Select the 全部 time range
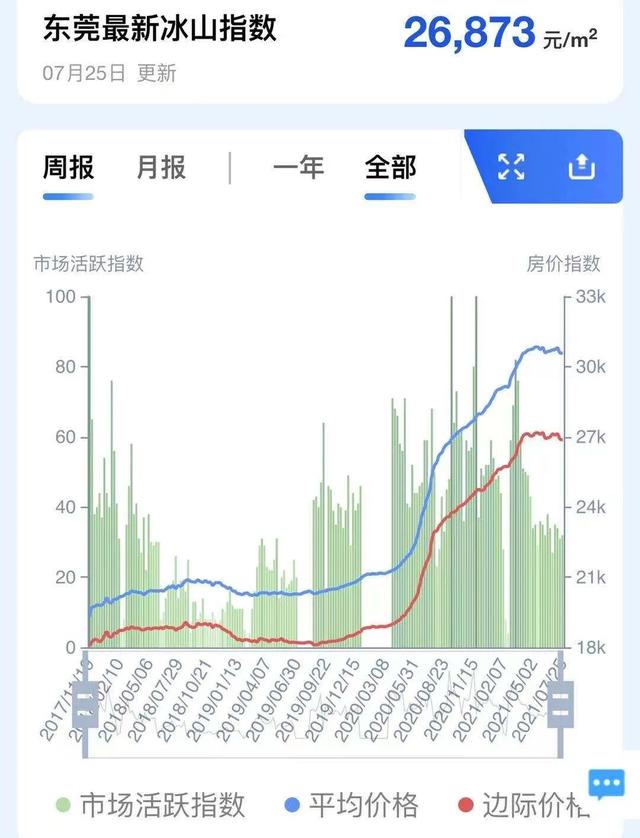Viewport: 640px width, 838px height. tap(390, 167)
